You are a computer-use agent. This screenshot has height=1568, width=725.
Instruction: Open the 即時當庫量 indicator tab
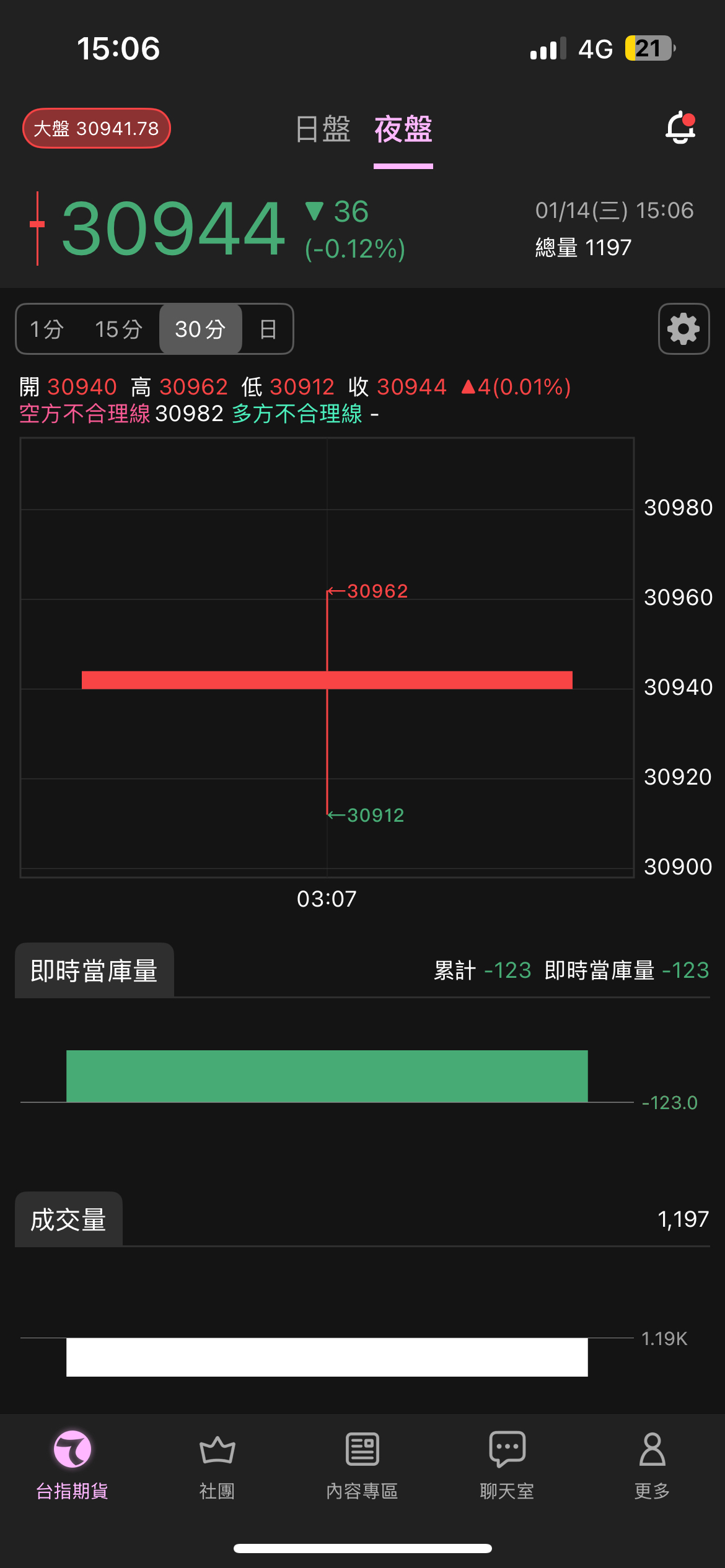coord(94,970)
